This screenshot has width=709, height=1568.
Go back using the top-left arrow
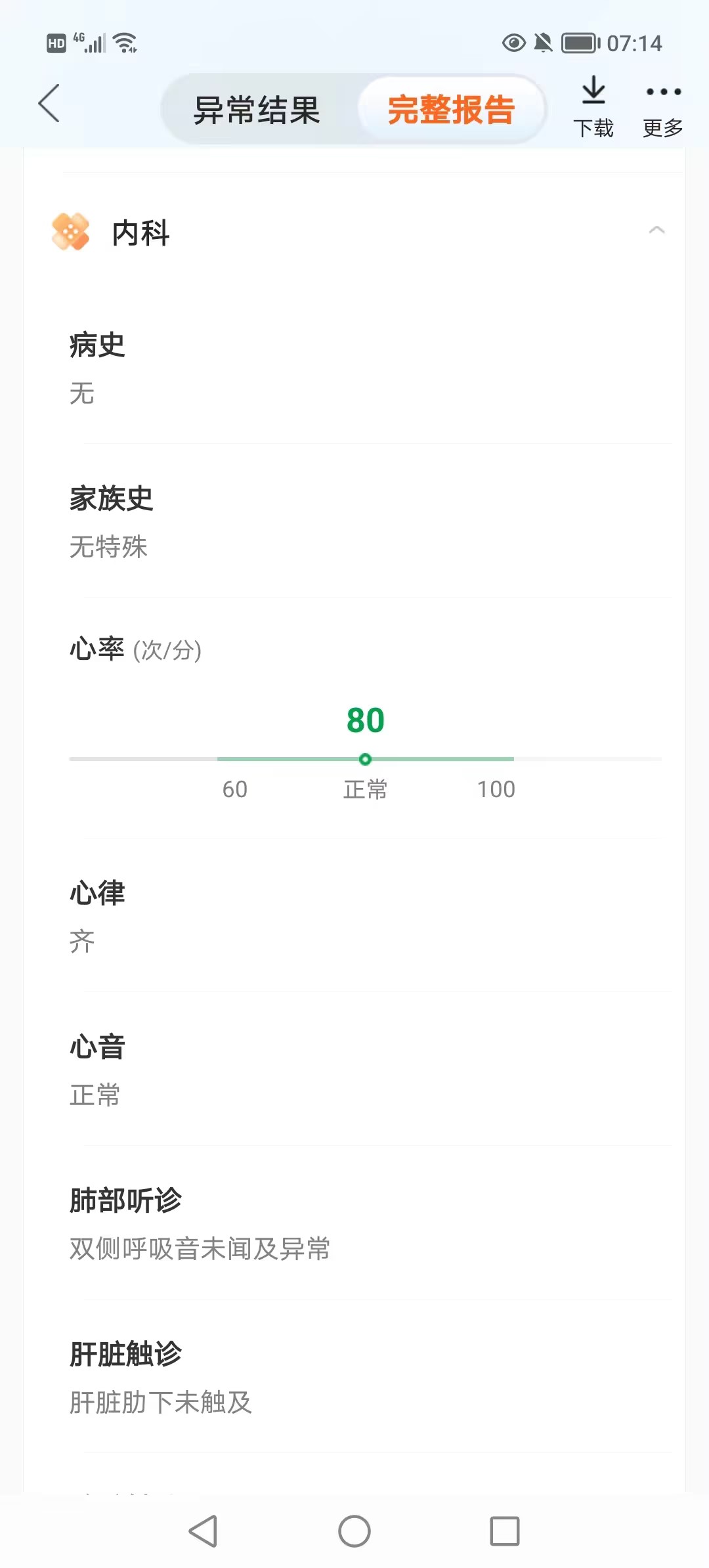49,104
